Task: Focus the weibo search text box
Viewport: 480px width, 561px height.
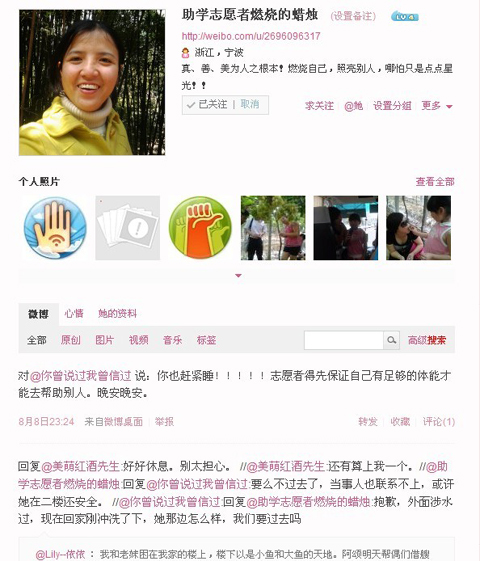Action: (x=344, y=340)
